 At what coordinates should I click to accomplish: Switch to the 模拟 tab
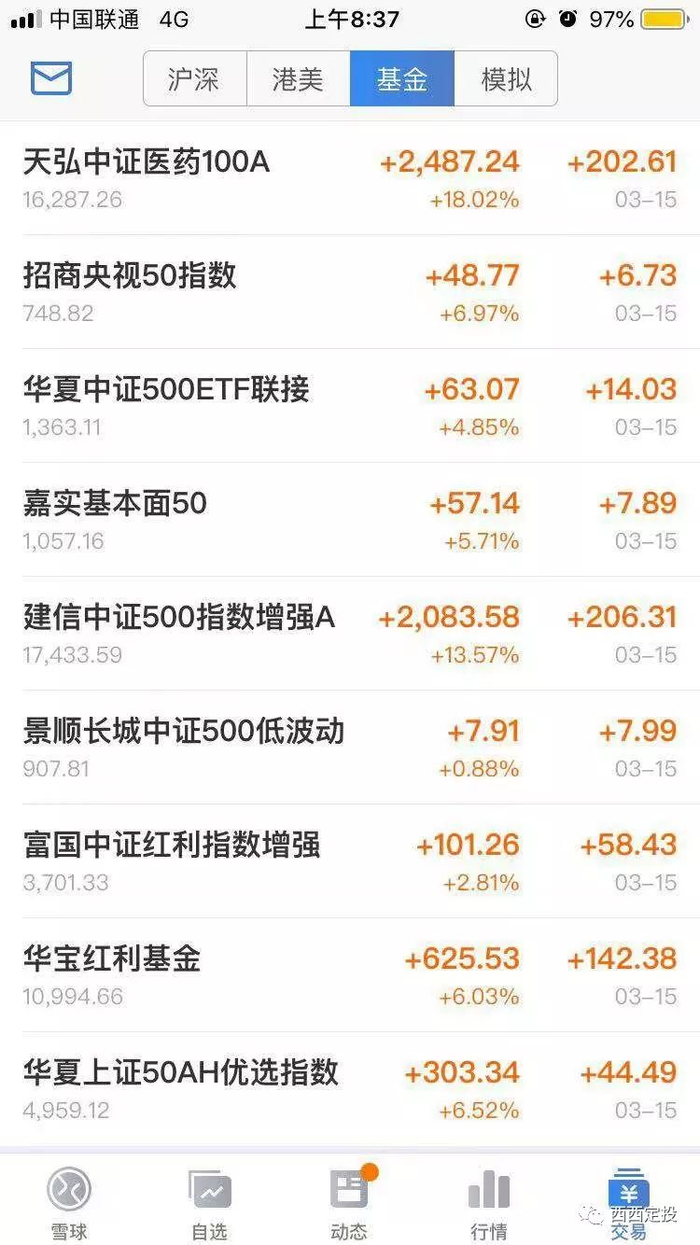pyautogui.click(x=506, y=79)
